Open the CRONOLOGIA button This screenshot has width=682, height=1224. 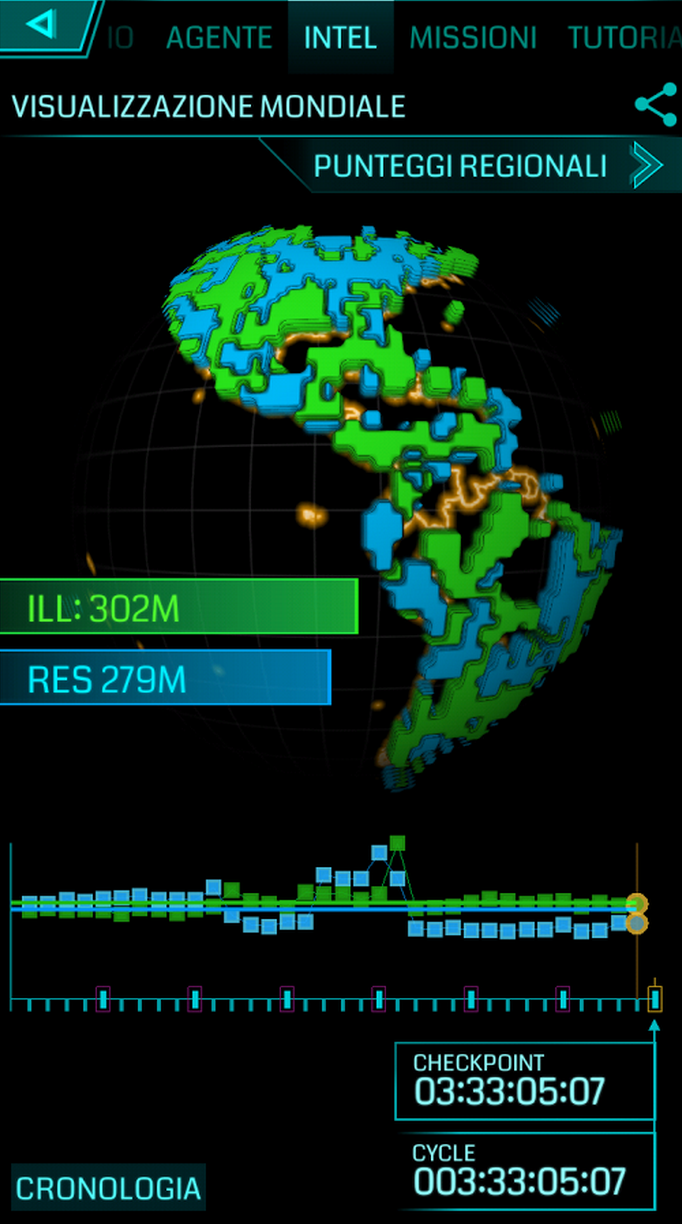[x=109, y=1188]
